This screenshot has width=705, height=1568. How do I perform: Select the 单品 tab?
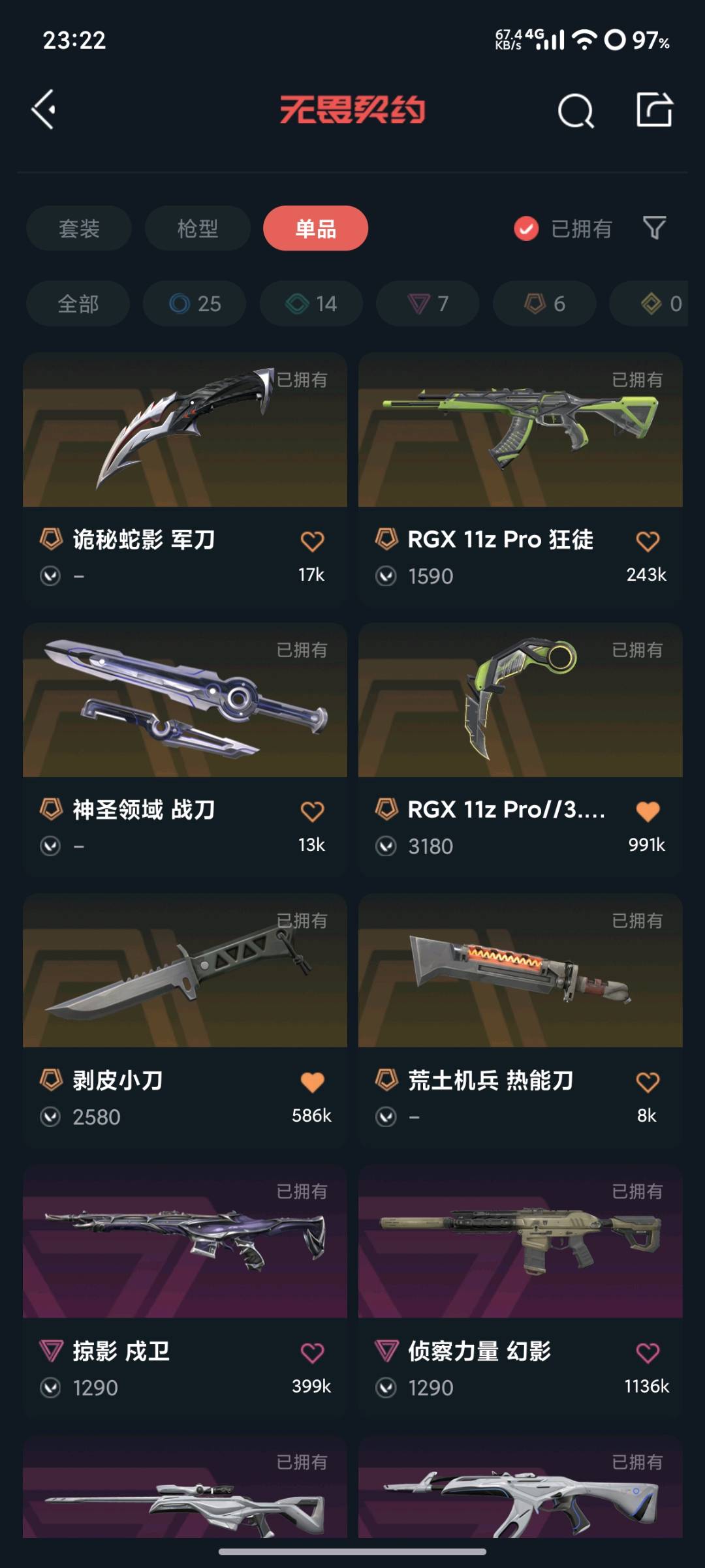tap(315, 228)
